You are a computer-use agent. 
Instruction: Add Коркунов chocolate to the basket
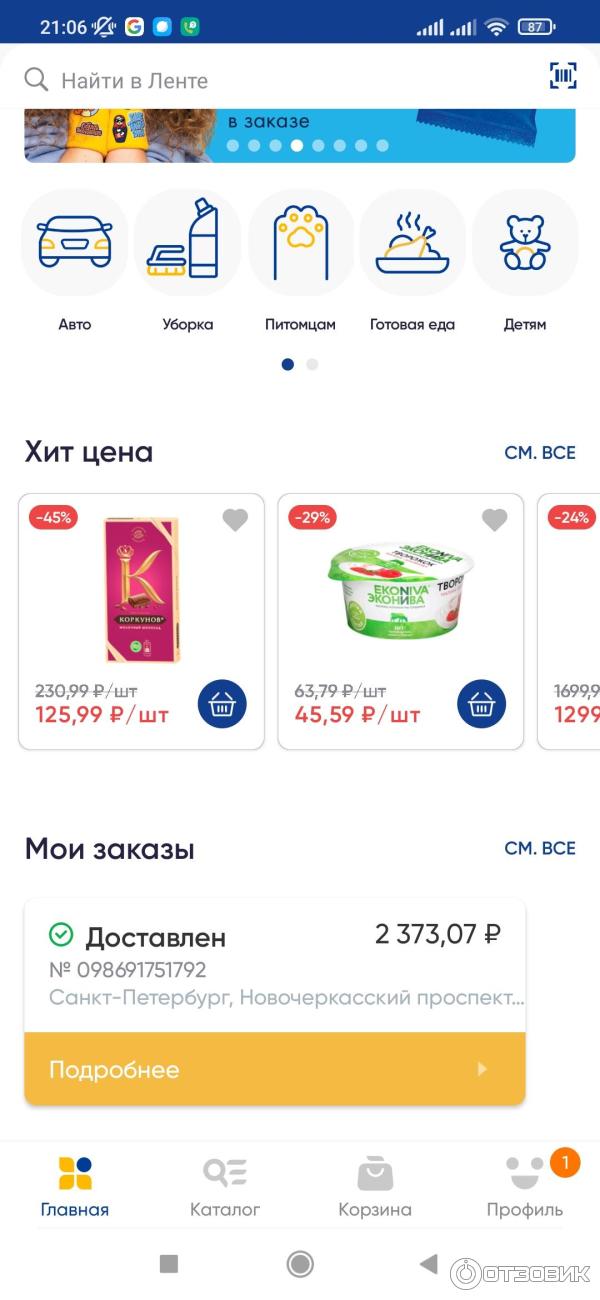tap(222, 704)
